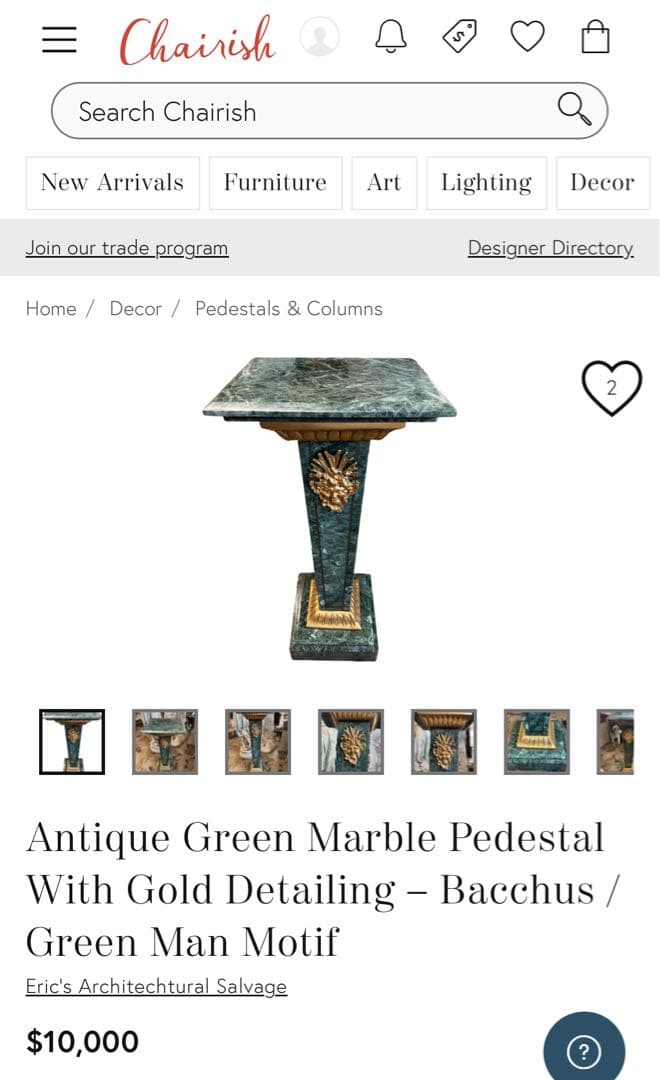660x1080 pixels.
Task: Open the hamburger menu
Action: coord(59,38)
